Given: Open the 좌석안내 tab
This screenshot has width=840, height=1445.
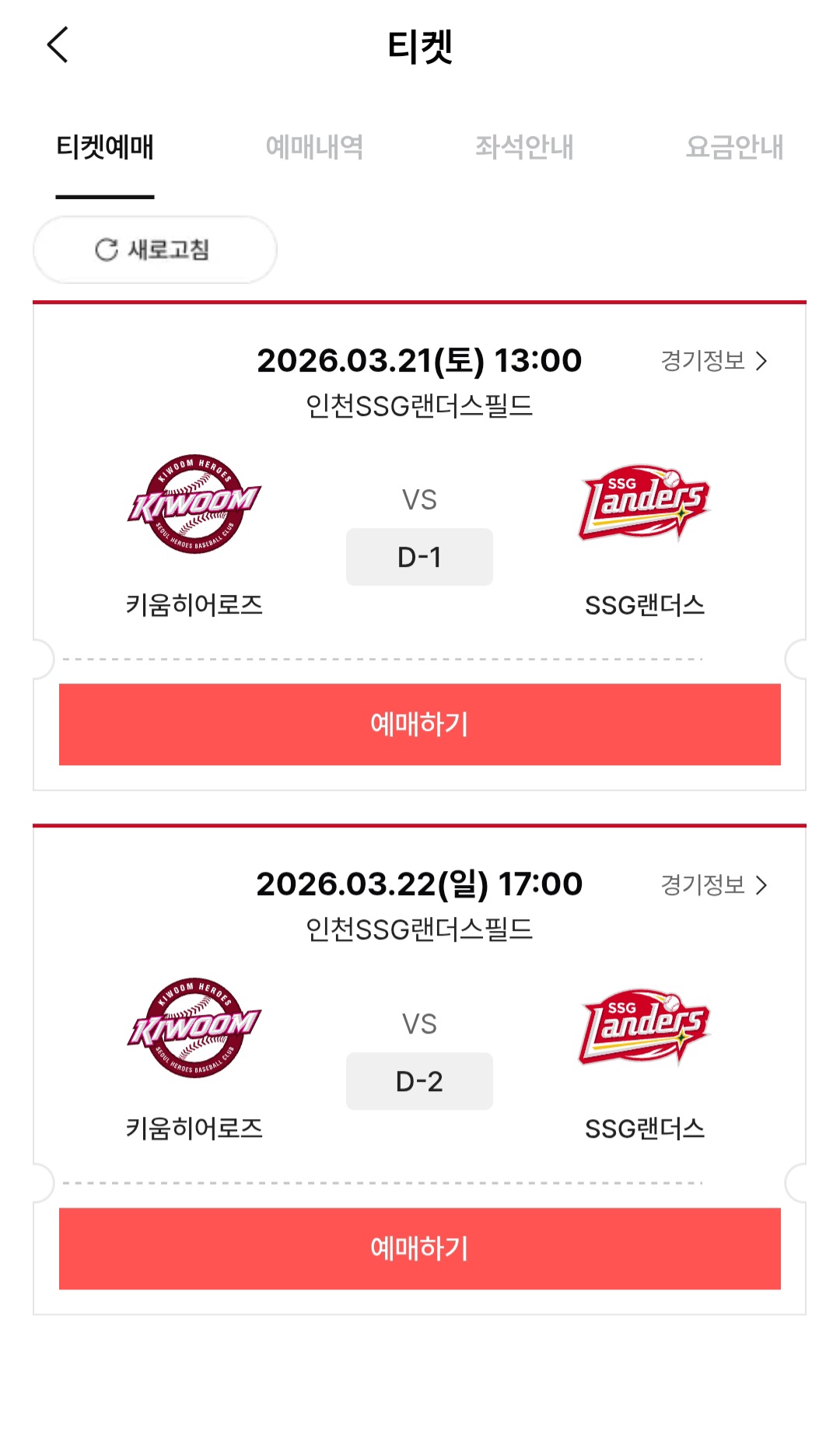Looking at the screenshot, I should pos(524,147).
